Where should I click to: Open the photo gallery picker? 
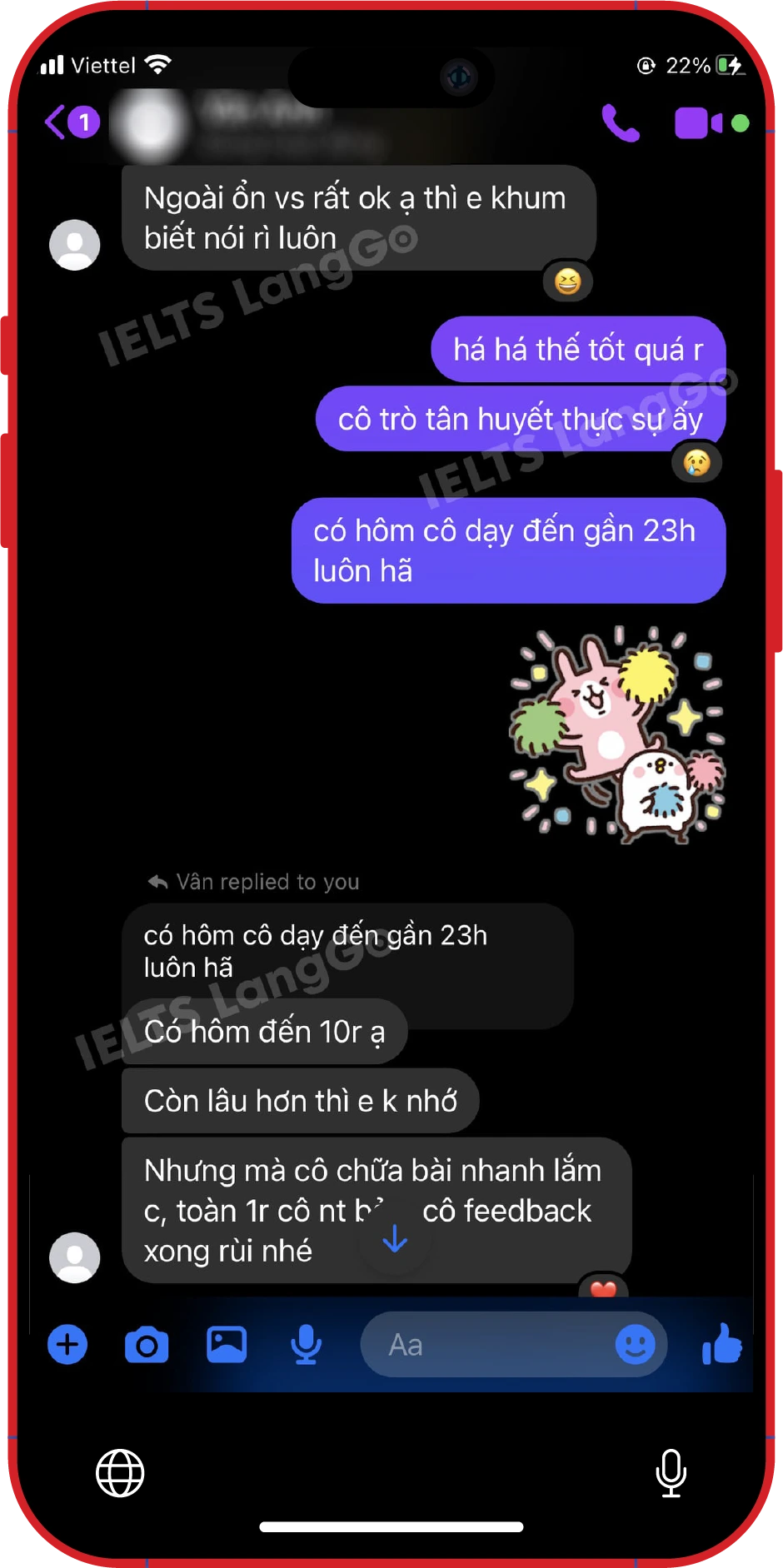[227, 1344]
